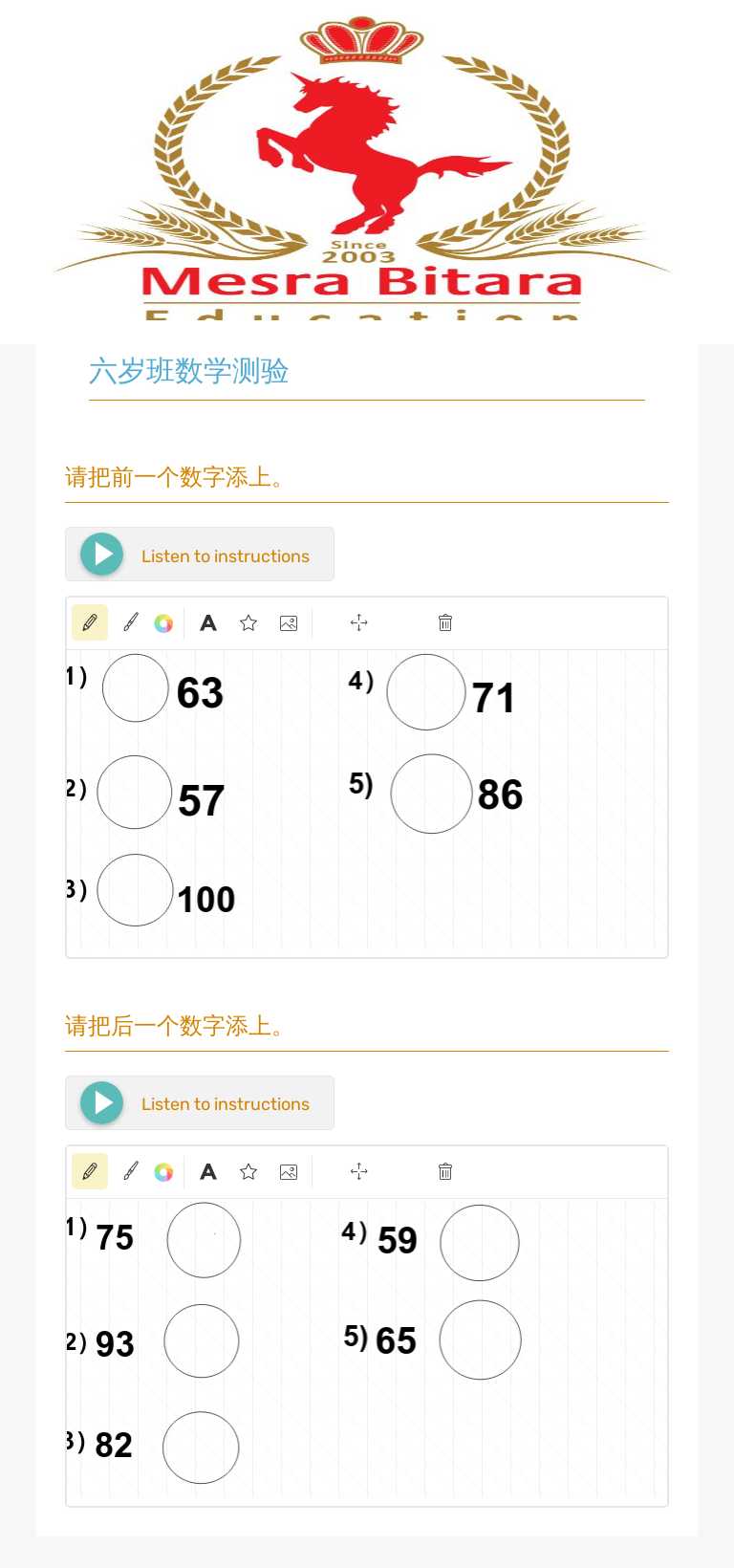Select the brush tool in the second drawing toolbar
This screenshot has width=734, height=1568.
pyautogui.click(x=130, y=1170)
